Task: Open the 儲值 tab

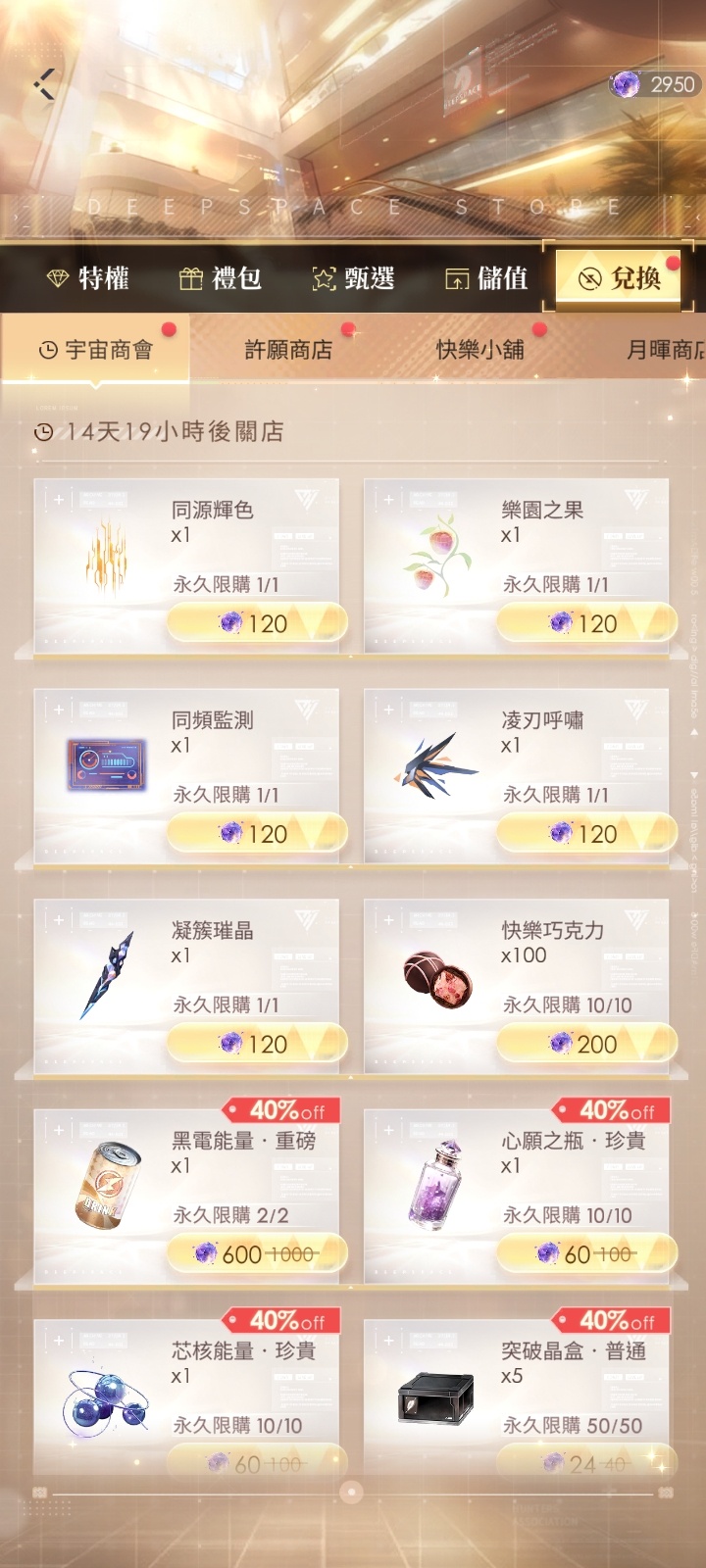Action: point(486,278)
